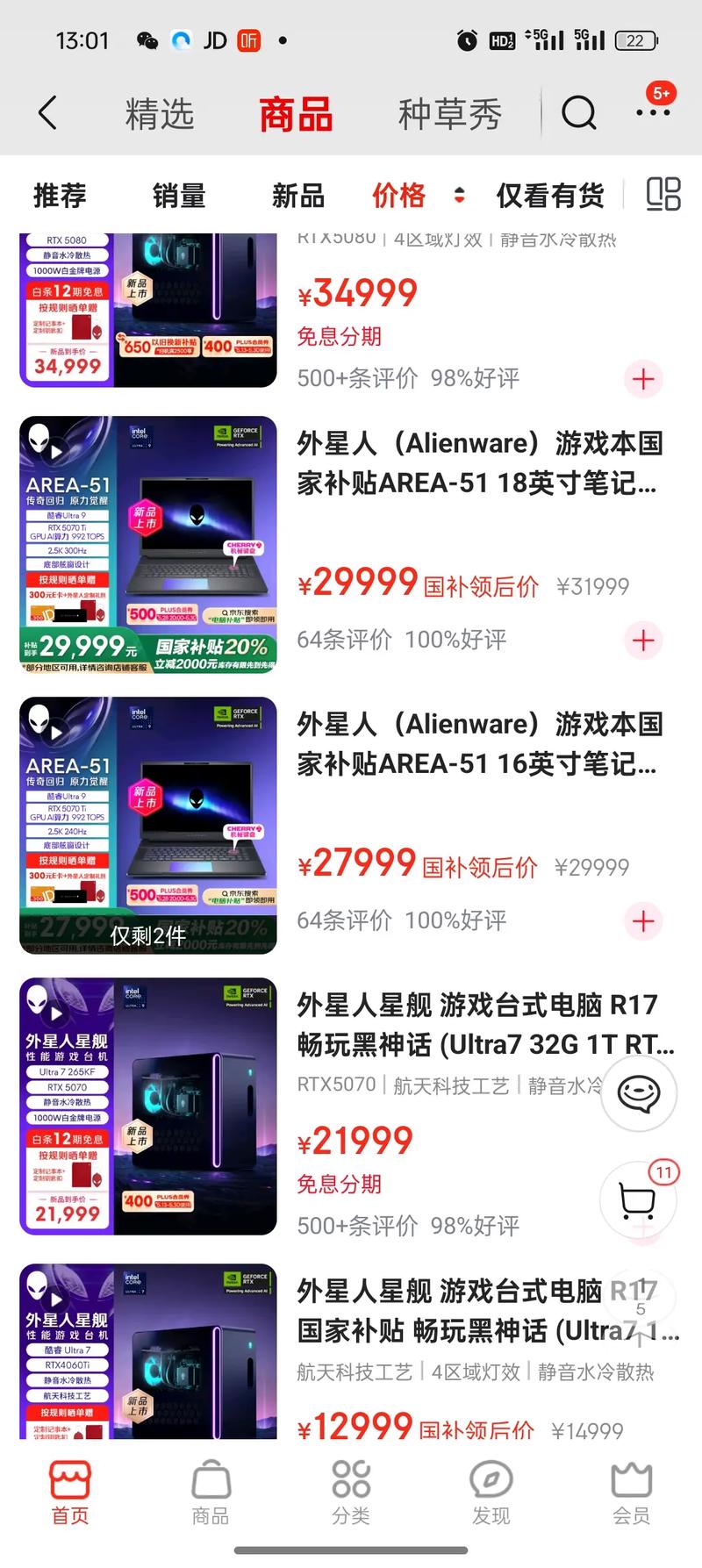This screenshot has height=1568, width=702.
Task: Switch to the 精选 tab
Action: 160,114
